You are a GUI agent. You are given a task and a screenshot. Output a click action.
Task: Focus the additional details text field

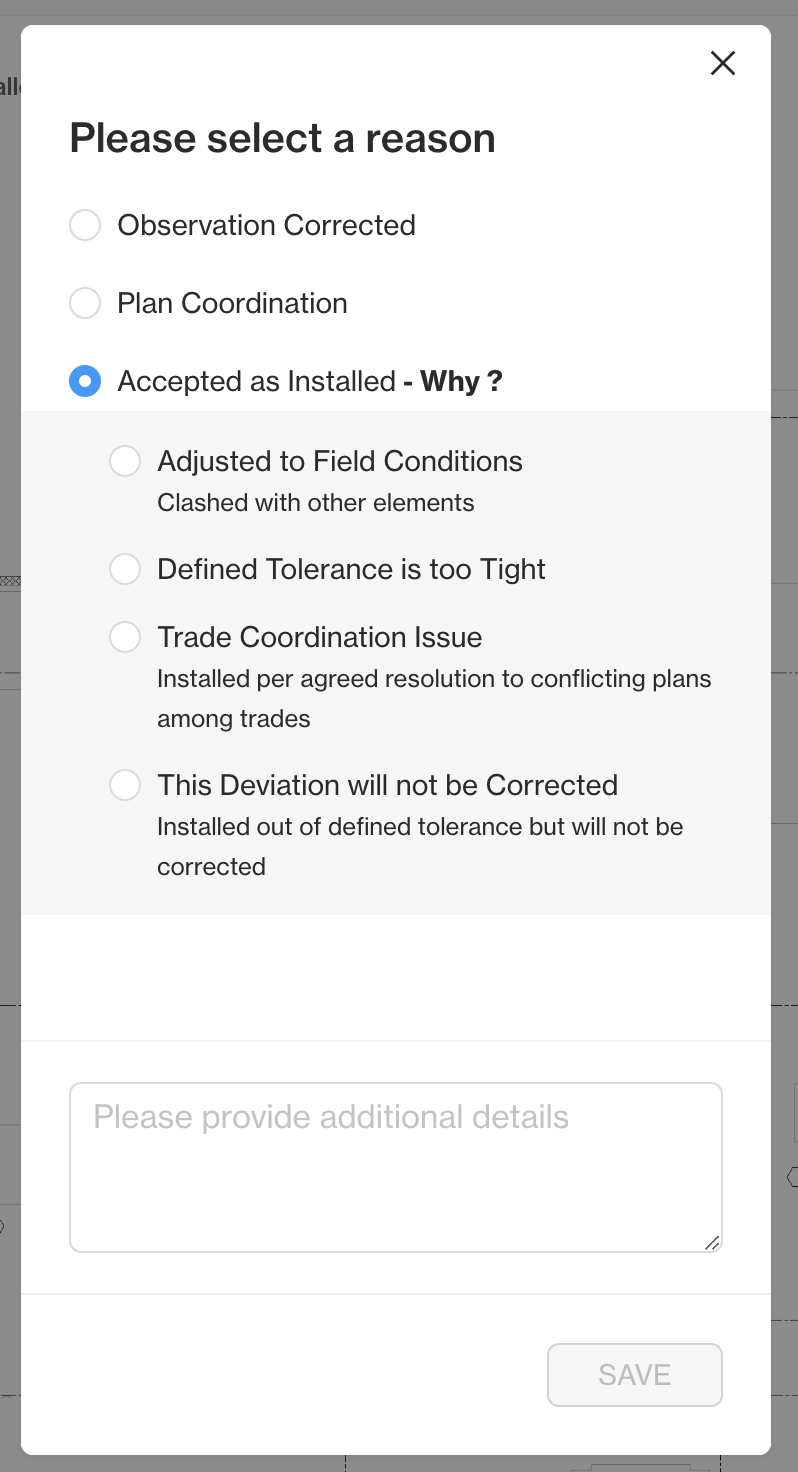(x=396, y=1167)
